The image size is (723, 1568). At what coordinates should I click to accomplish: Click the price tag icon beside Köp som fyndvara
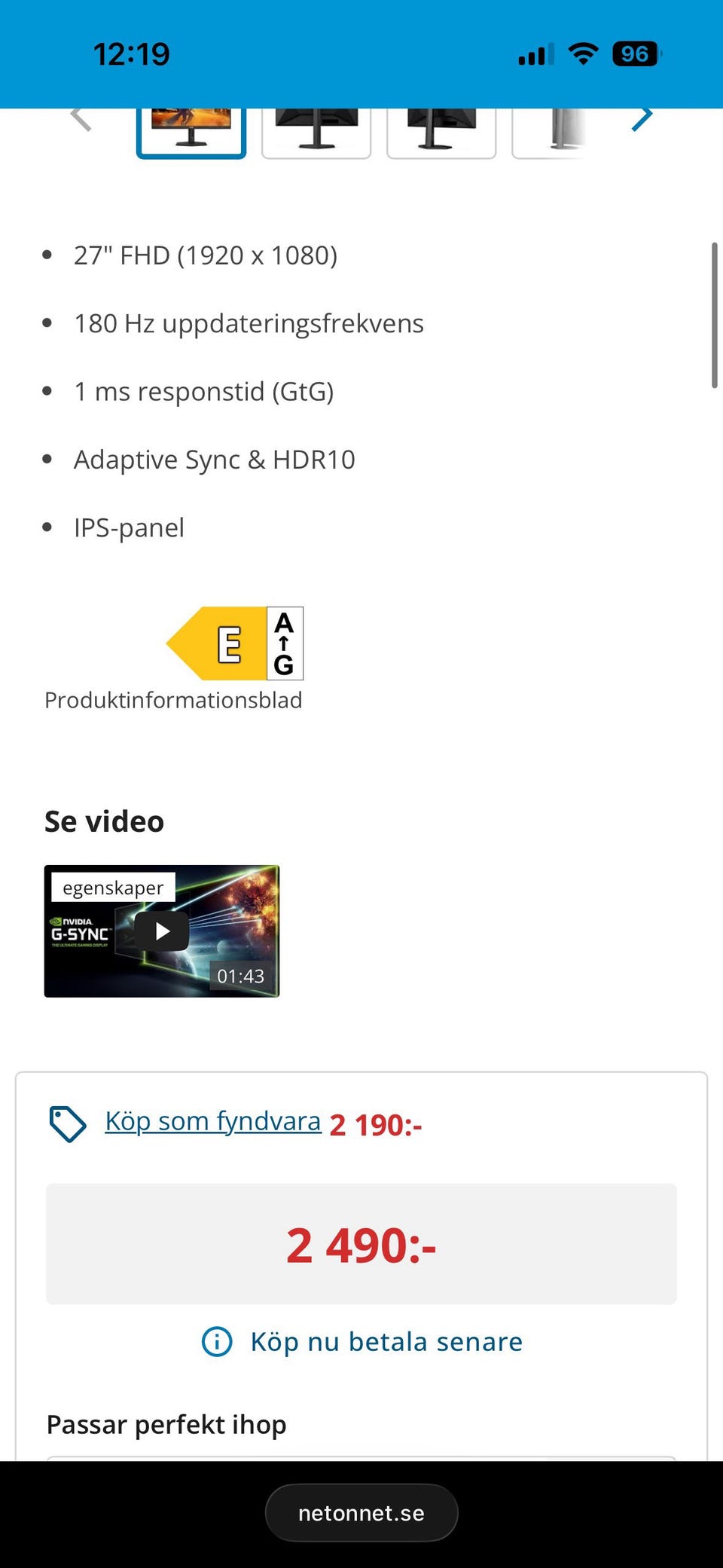[66, 1123]
